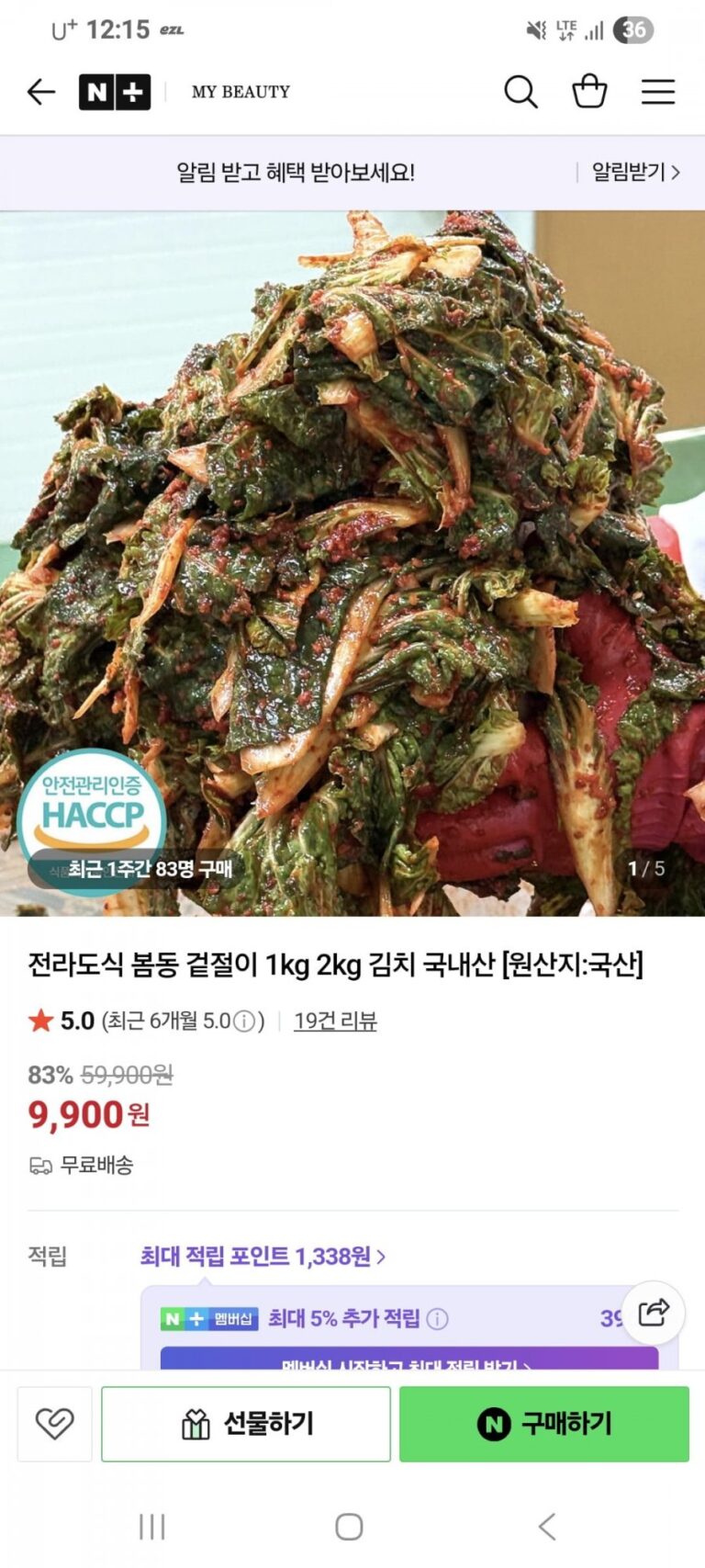Screen dimensions: 705x1568
Task: Show rating info next to 최근 6개월 5.0
Action: click(244, 1021)
